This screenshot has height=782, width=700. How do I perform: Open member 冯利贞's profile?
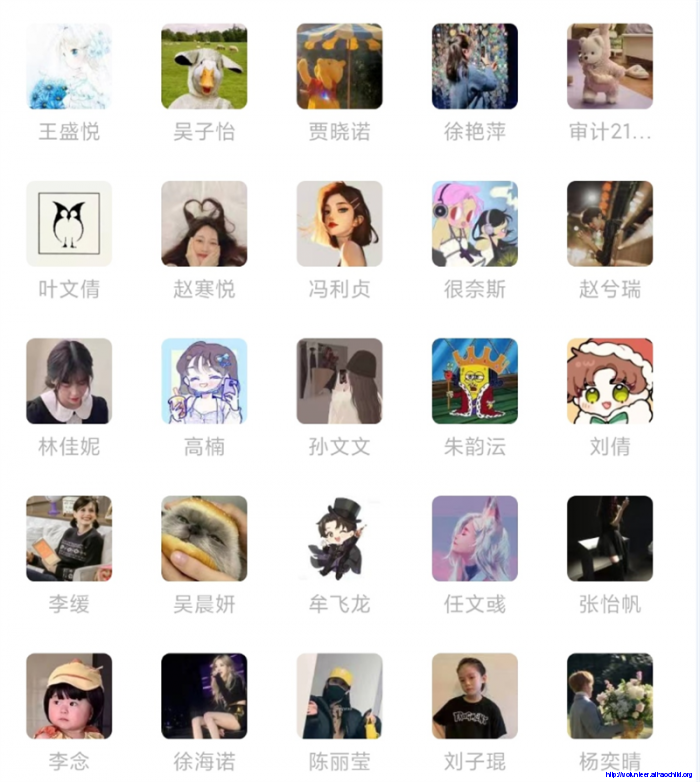click(x=339, y=224)
